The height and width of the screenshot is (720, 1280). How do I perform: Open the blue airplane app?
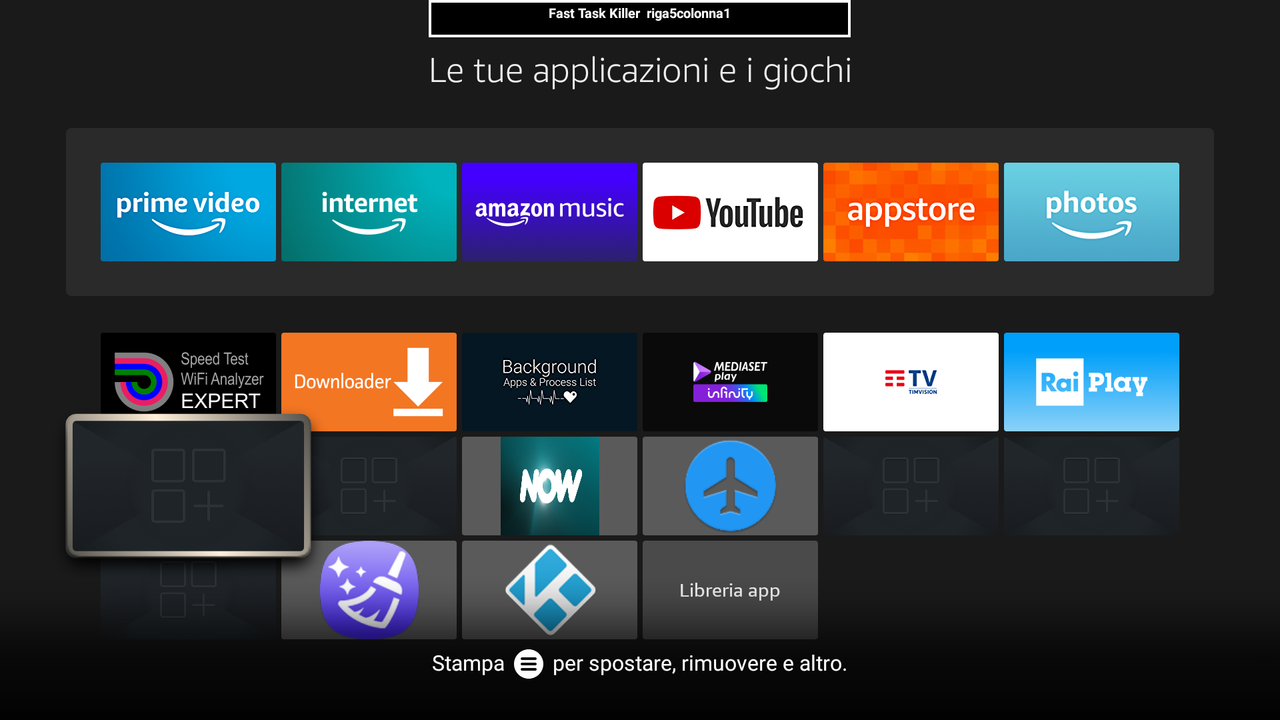730,486
